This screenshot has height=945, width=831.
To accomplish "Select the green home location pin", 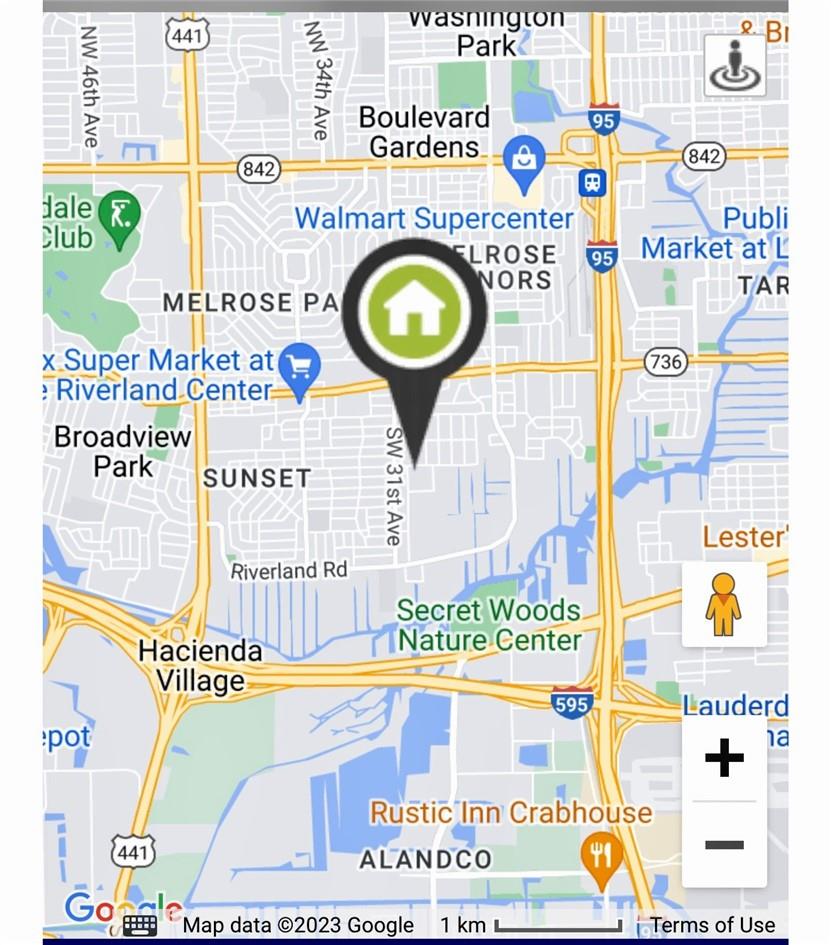I will point(414,309).
